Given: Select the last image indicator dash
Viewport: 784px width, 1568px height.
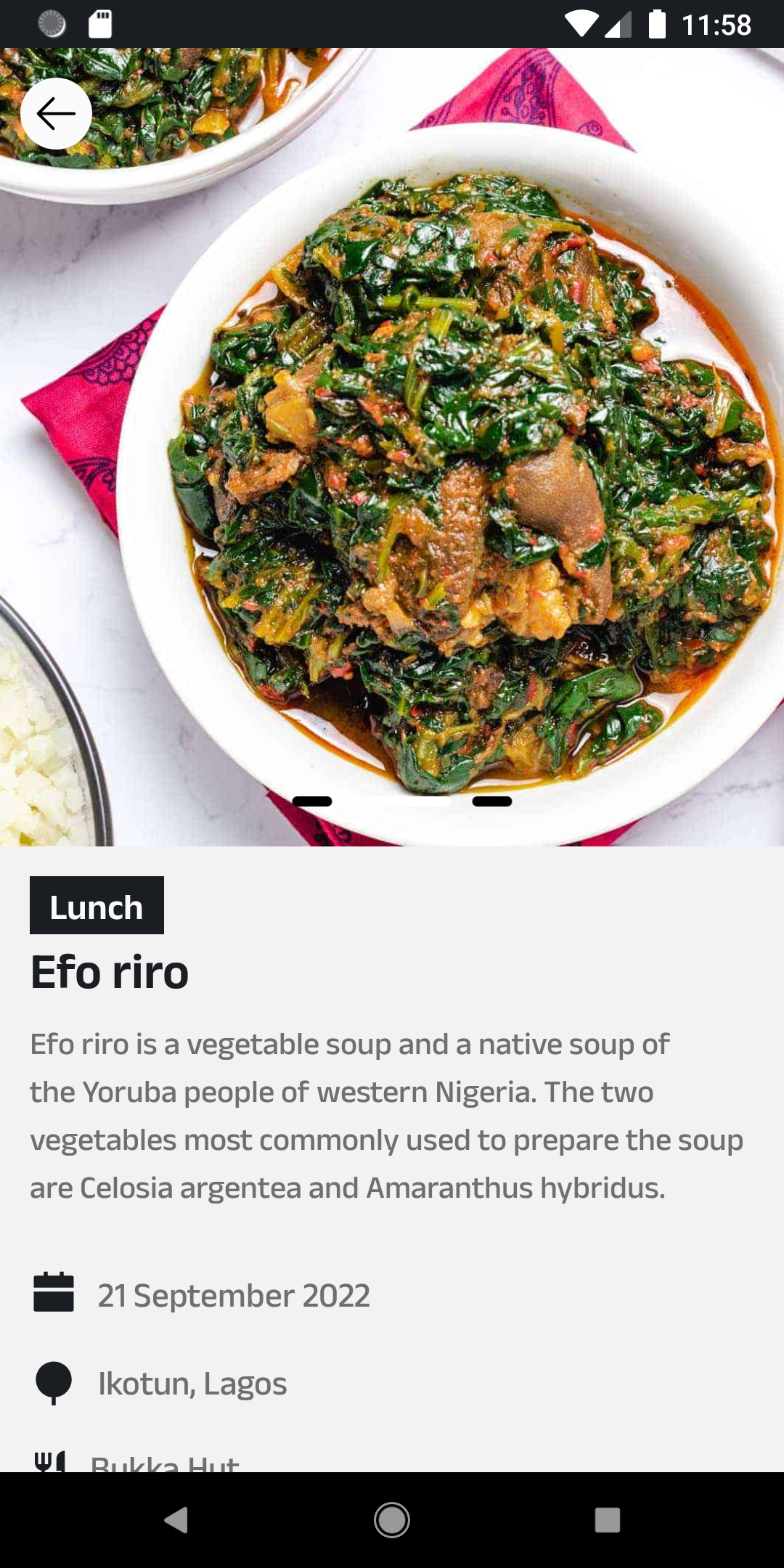Looking at the screenshot, I should point(492,801).
